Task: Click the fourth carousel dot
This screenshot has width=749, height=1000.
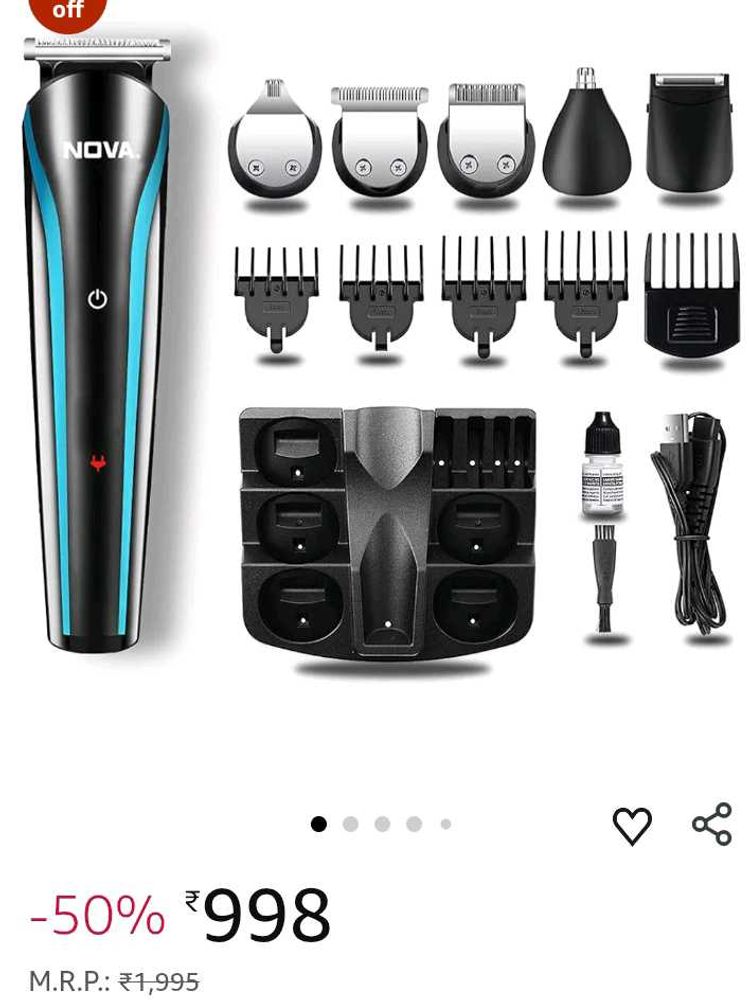Action: pos(413,824)
